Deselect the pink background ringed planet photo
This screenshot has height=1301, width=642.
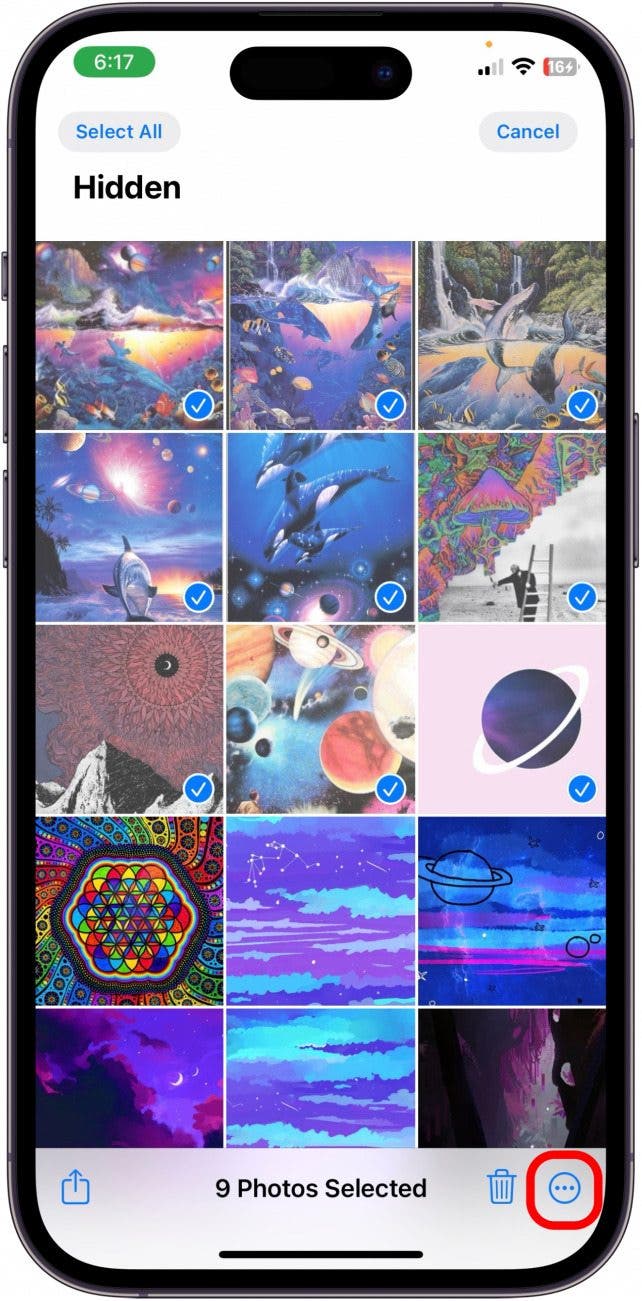(x=511, y=718)
